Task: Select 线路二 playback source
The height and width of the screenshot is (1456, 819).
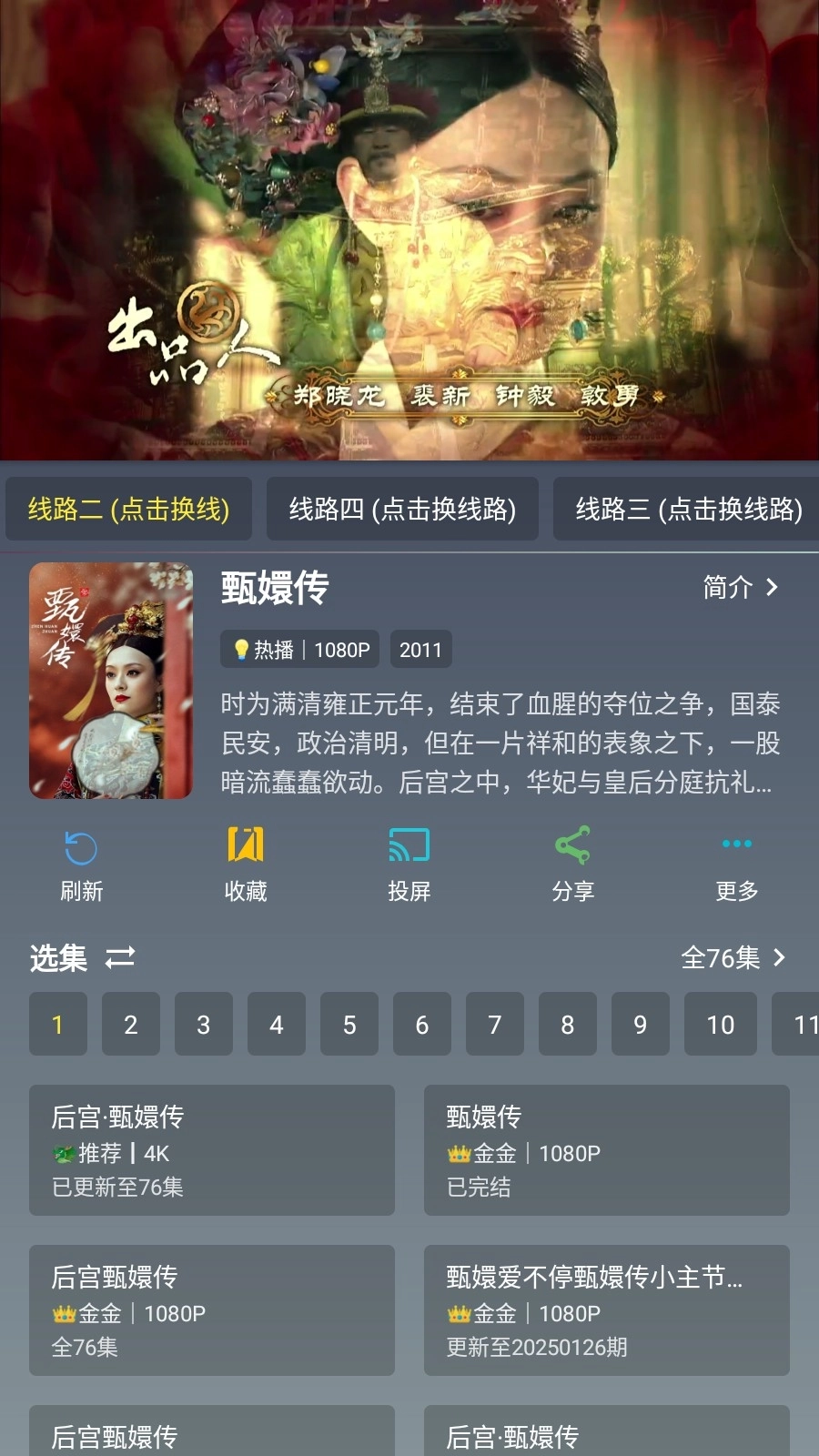Action: coord(128,509)
